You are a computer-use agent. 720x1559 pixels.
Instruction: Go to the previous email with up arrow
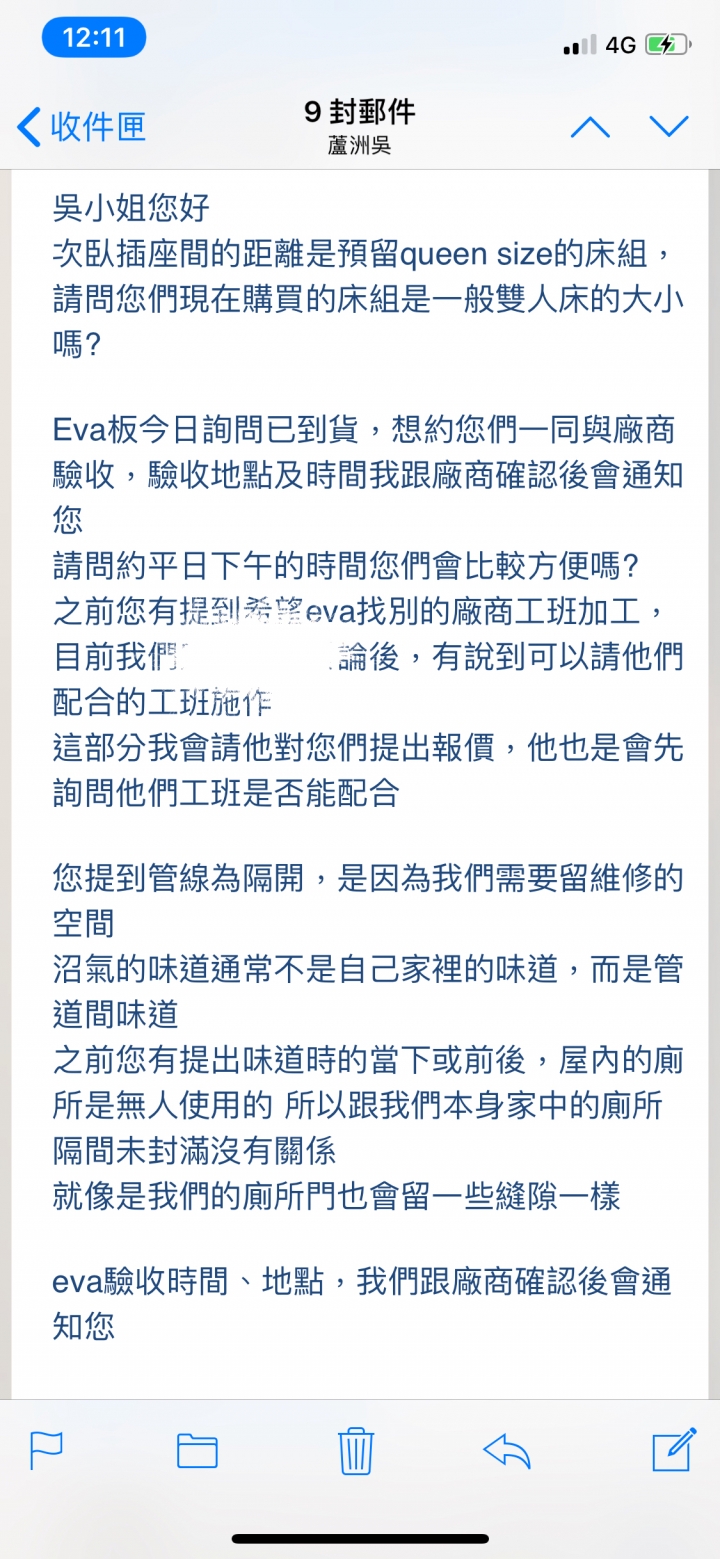point(589,127)
